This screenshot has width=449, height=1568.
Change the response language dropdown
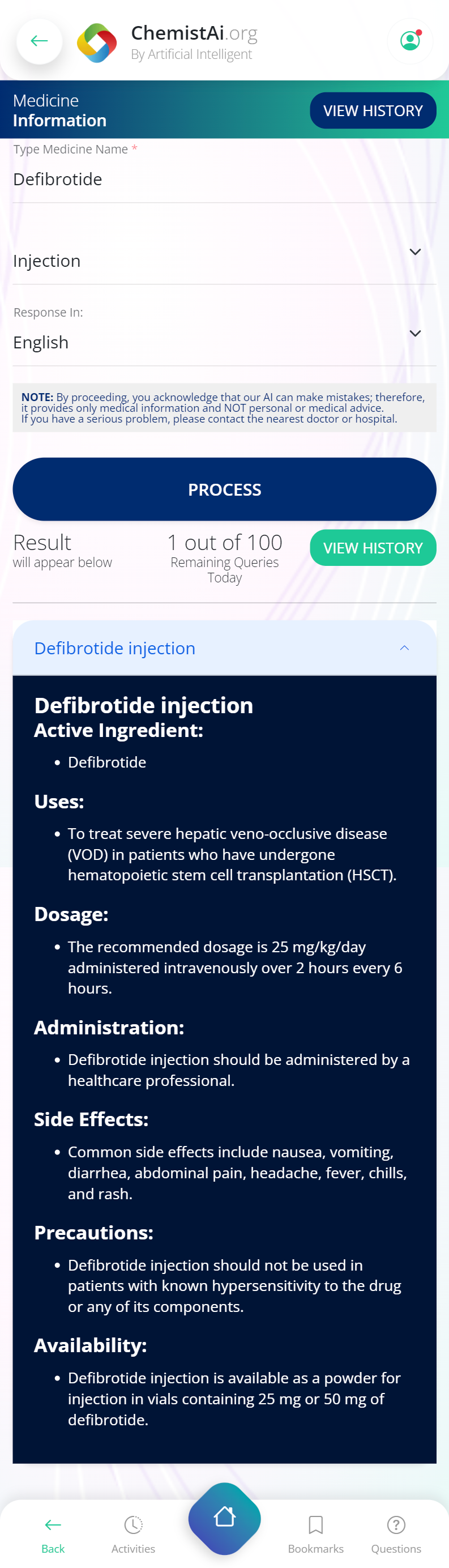click(224, 342)
